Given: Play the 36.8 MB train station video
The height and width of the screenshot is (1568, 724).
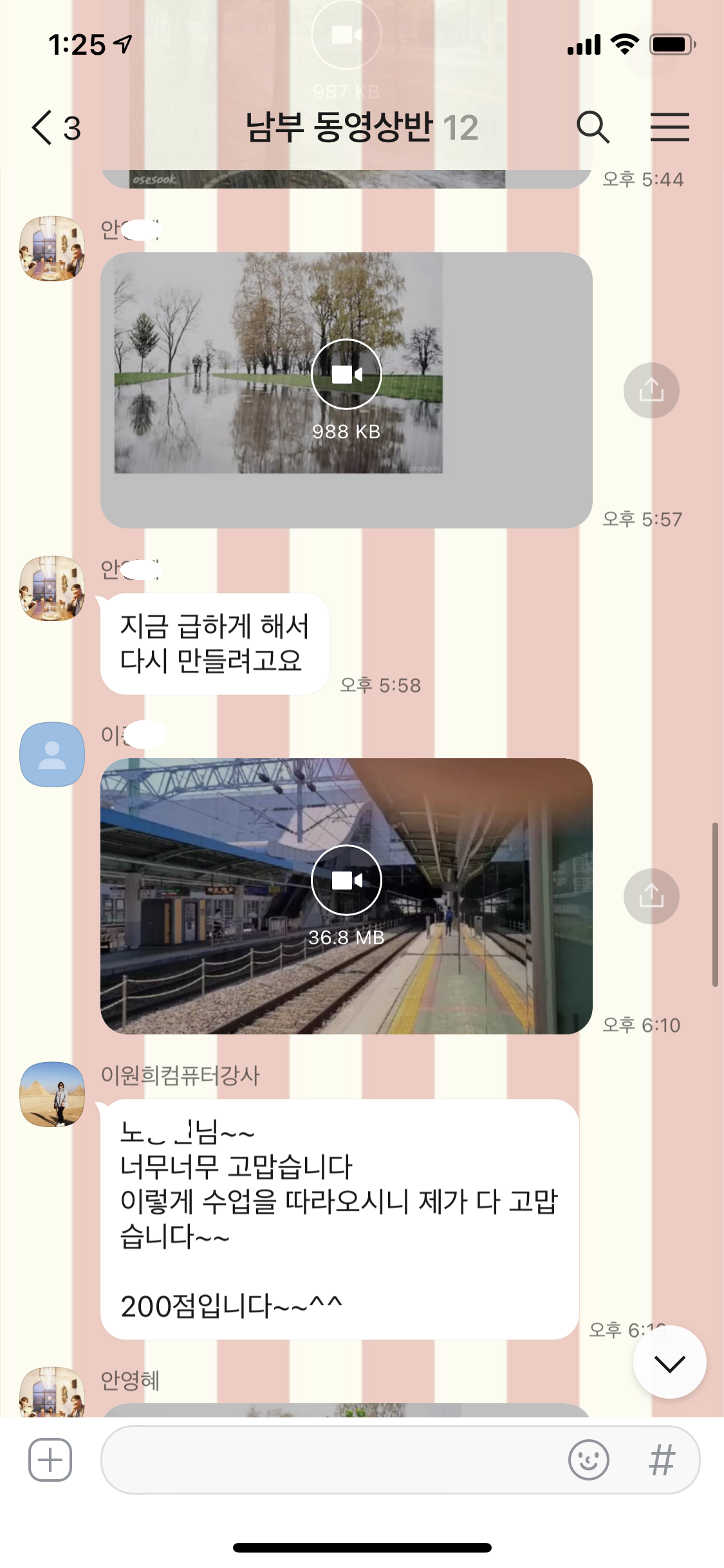Looking at the screenshot, I should click(x=346, y=880).
